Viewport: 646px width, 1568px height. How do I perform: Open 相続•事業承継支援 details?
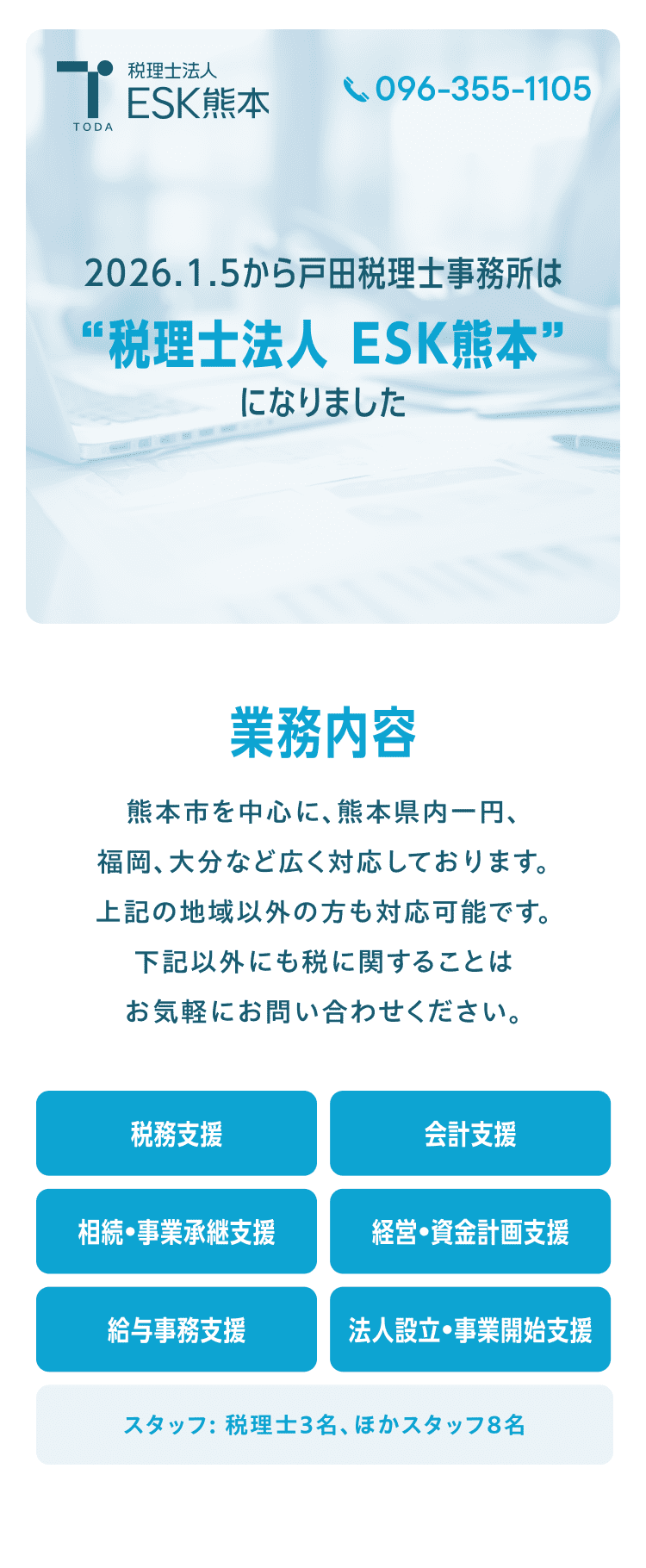tap(177, 1231)
